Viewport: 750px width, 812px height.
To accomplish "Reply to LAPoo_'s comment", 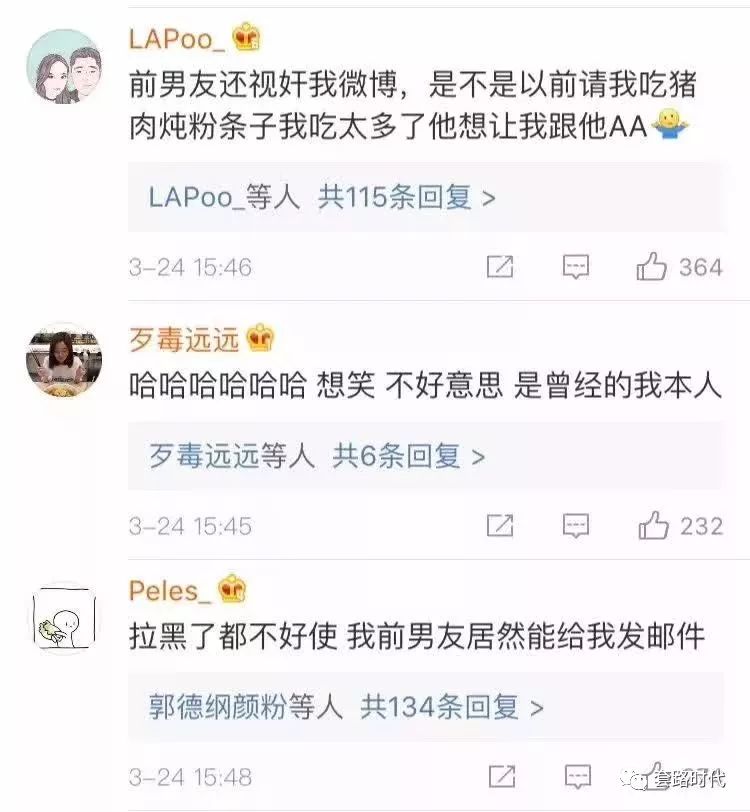I will [576, 267].
